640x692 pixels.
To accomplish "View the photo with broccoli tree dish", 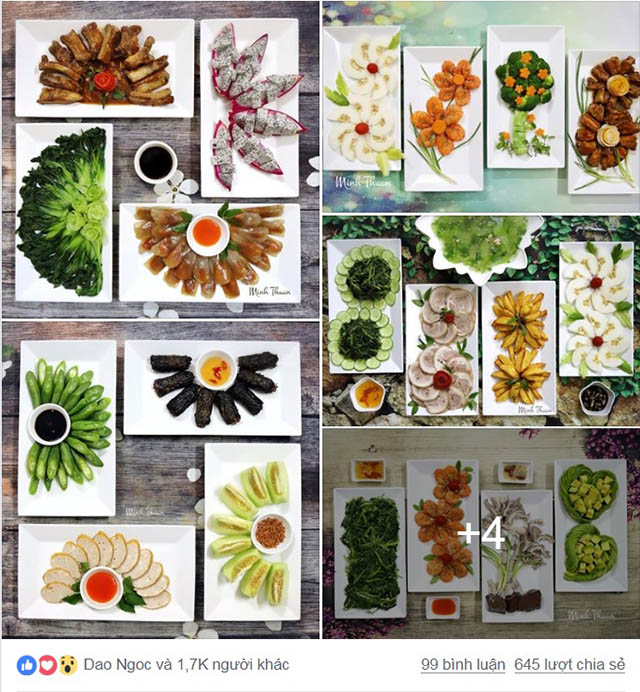I will click(x=480, y=105).
